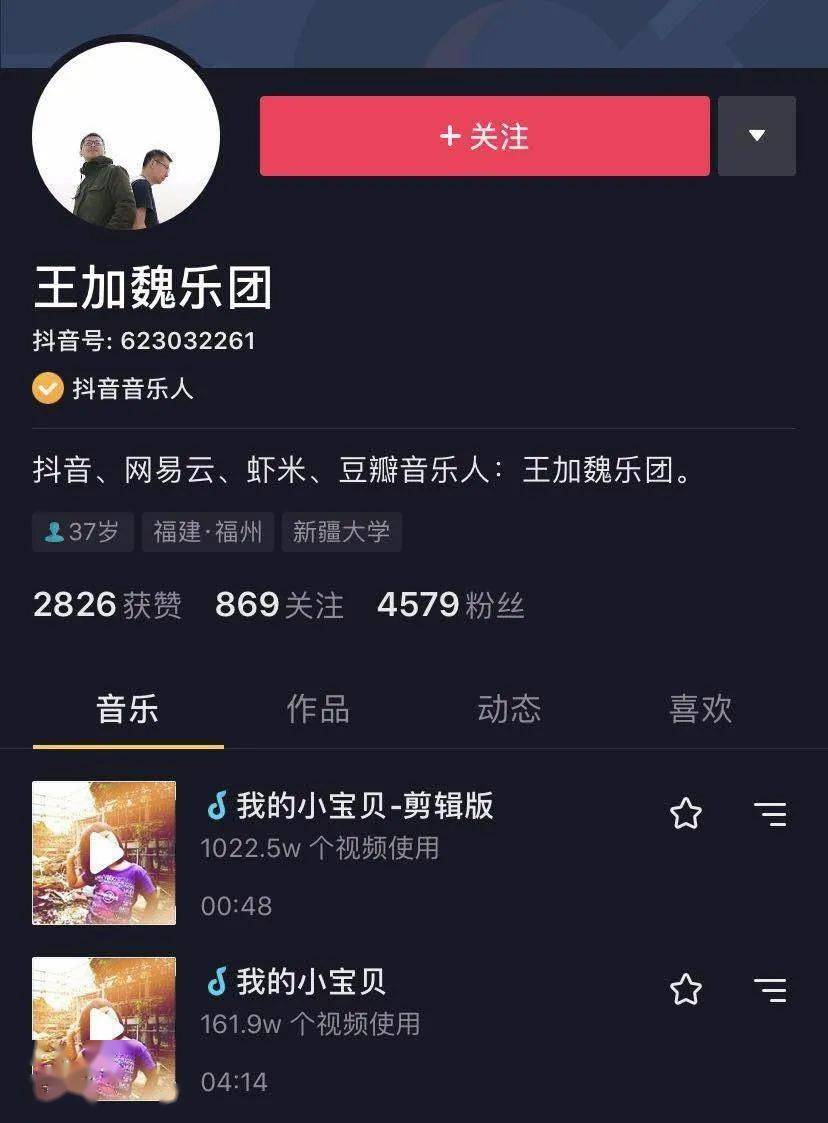This screenshot has width=828, height=1123.
Task: Play the 我的小宝贝-剪辑版 track preview
Action: [x=104, y=853]
